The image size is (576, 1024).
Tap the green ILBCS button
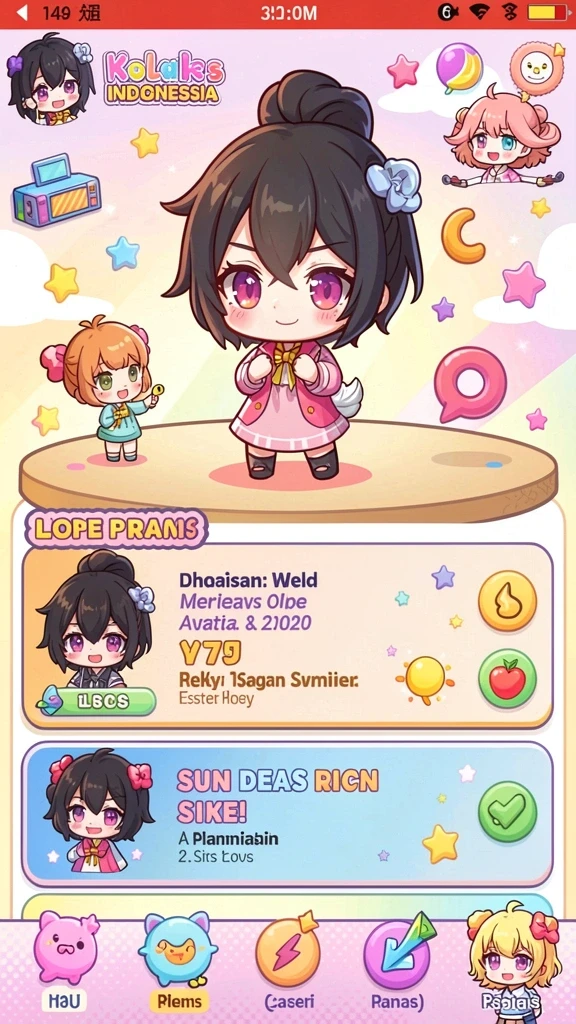click(x=97, y=702)
